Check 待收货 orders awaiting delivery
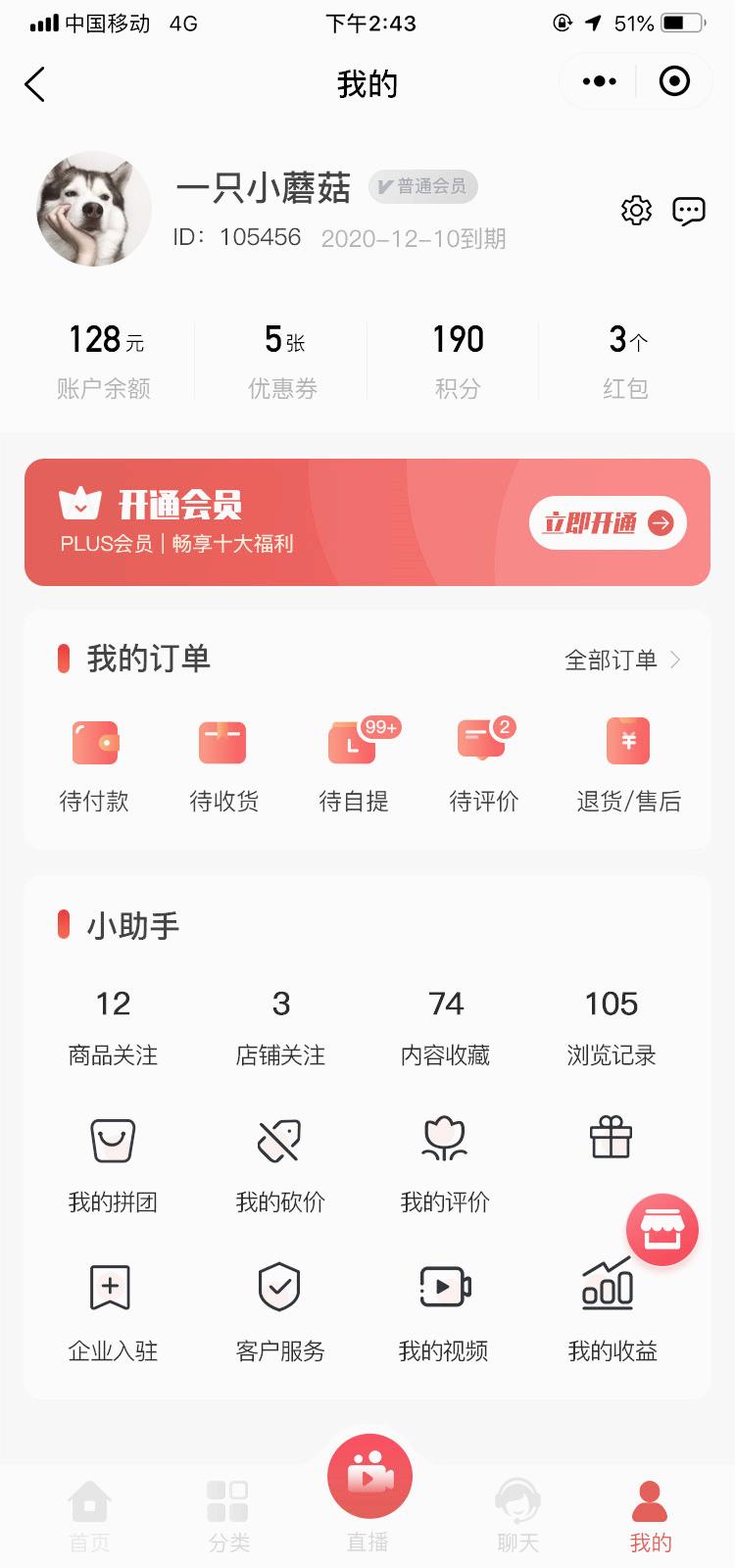735x1568 pixels. 223,764
